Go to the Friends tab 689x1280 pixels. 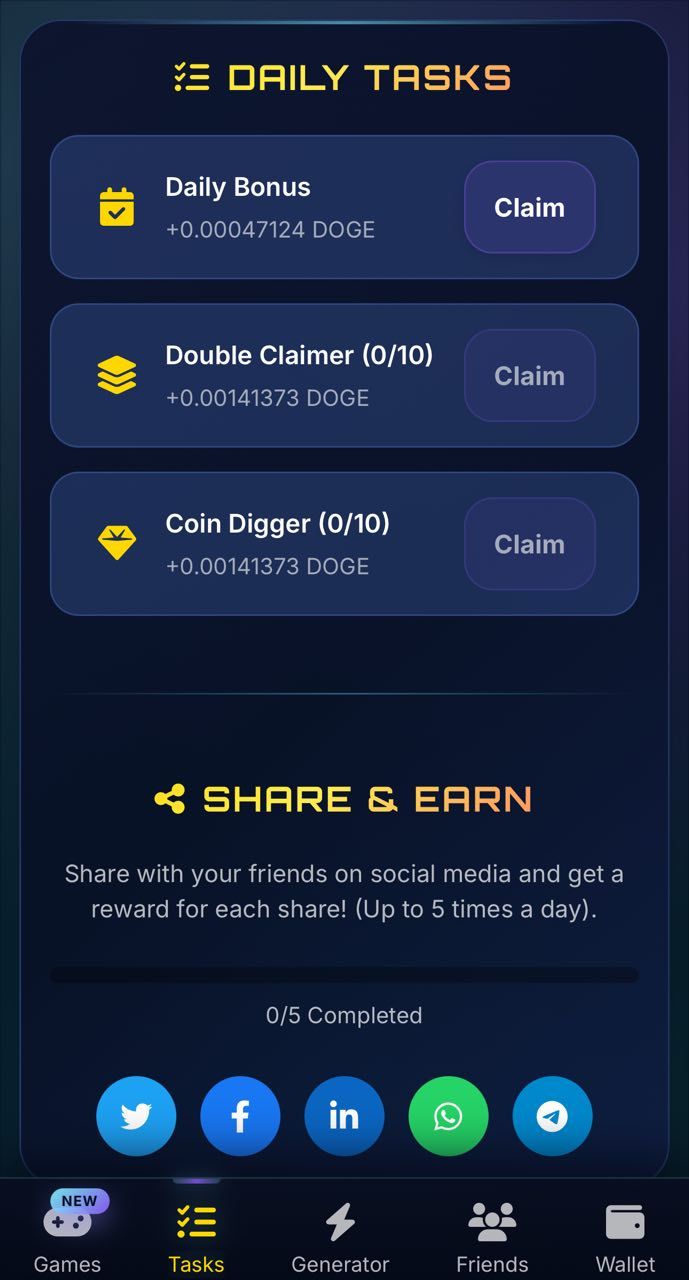(492, 1236)
